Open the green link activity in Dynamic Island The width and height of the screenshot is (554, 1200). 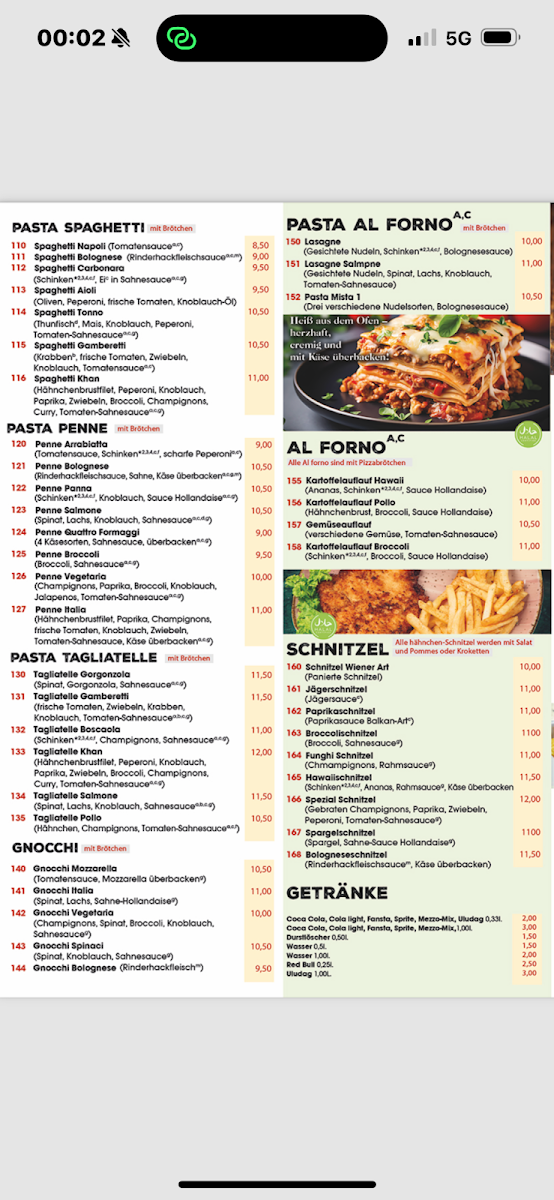click(182, 38)
